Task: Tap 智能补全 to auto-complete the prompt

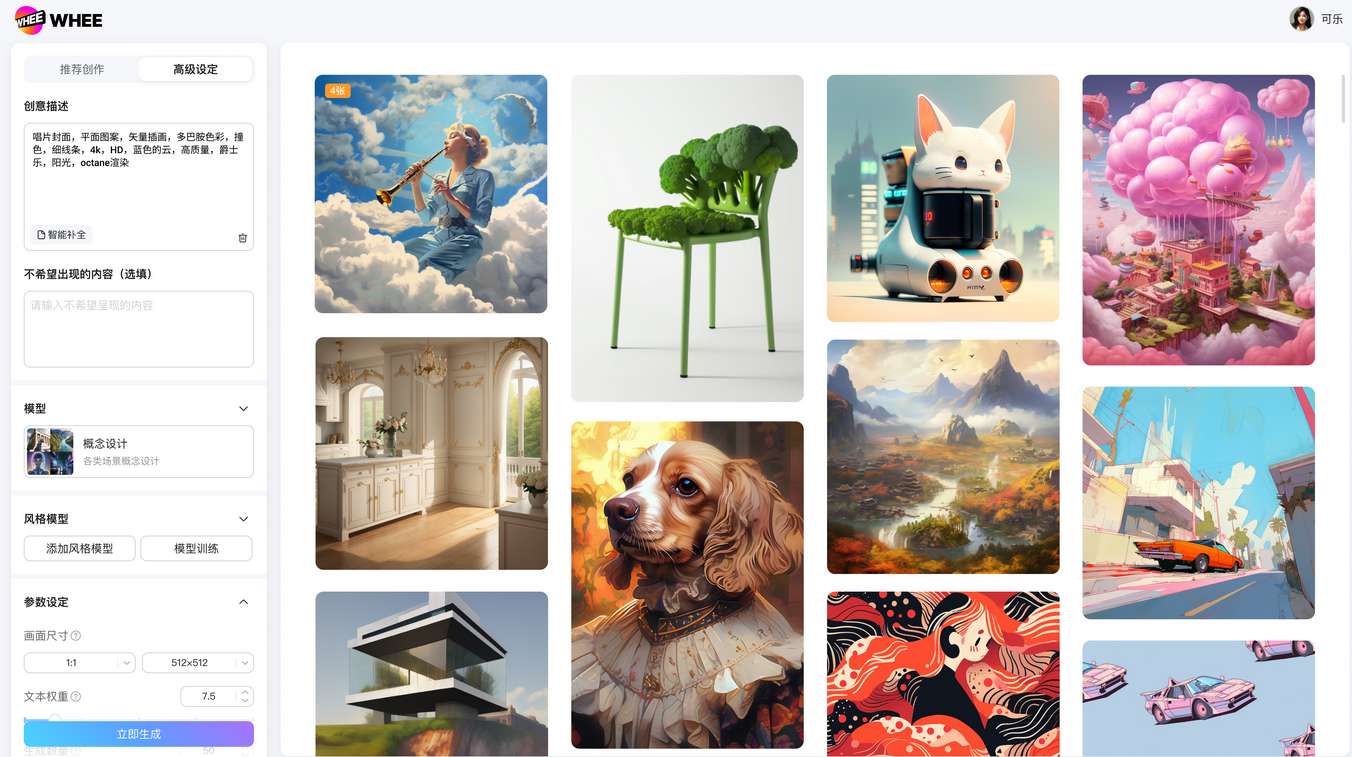Action: (x=62, y=235)
